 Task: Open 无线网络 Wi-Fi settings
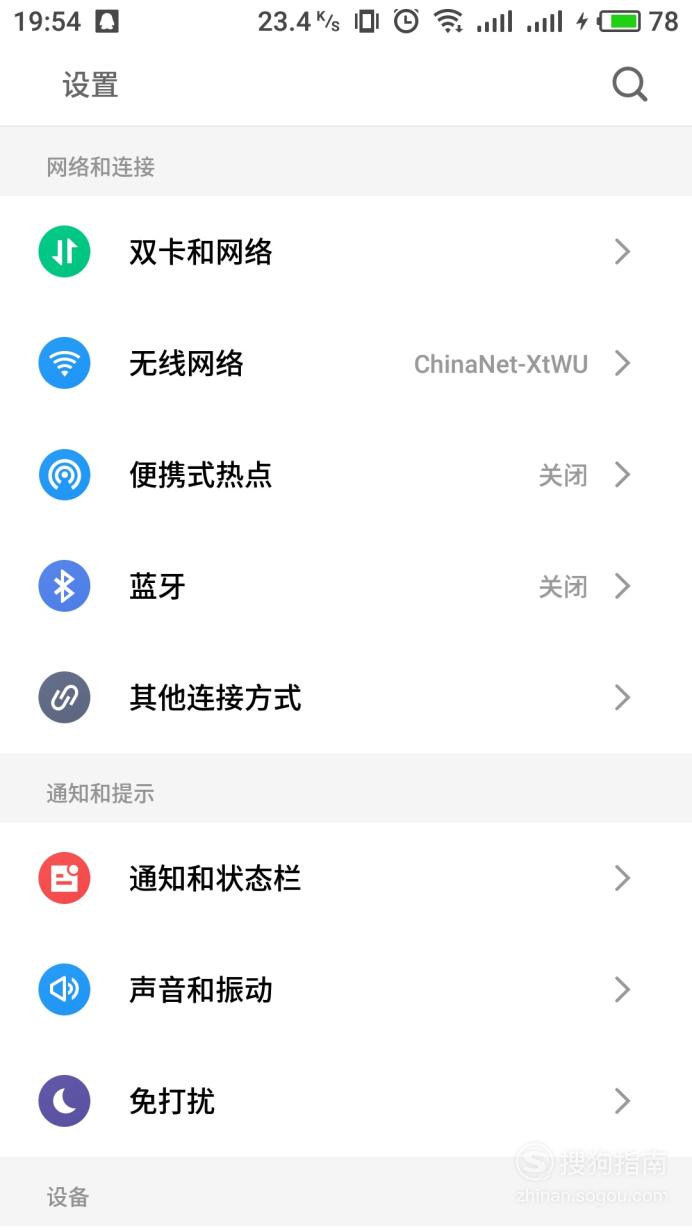coord(346,363)
